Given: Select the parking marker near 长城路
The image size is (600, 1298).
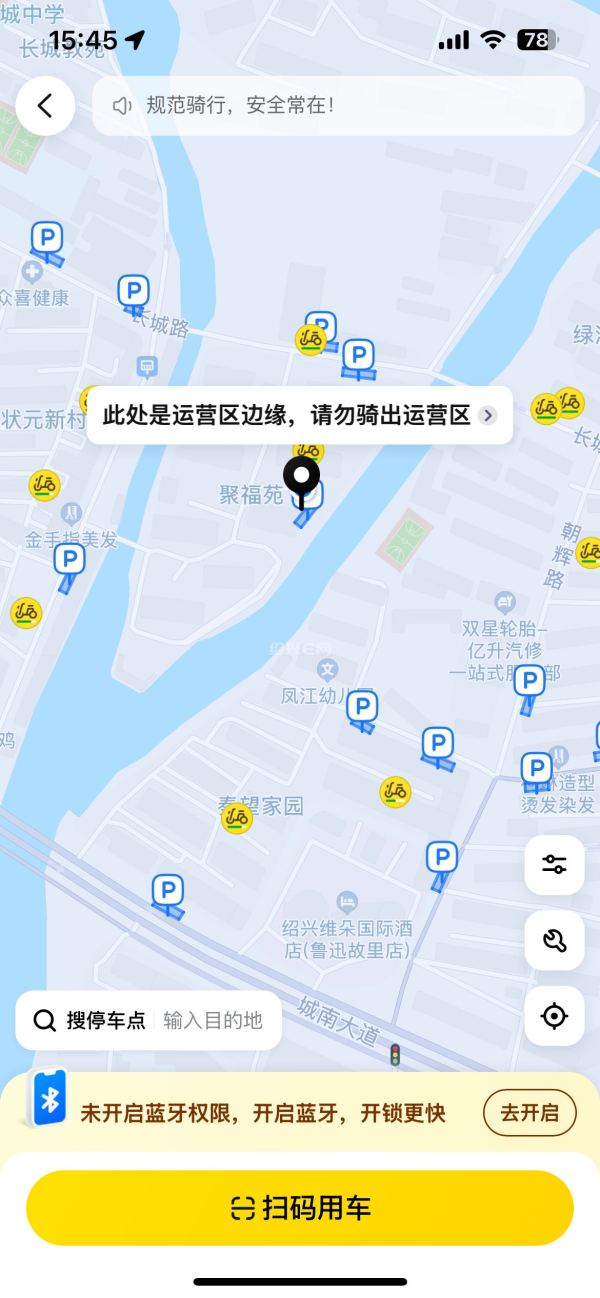Looking at the screenshot, I should pos(133,292).
